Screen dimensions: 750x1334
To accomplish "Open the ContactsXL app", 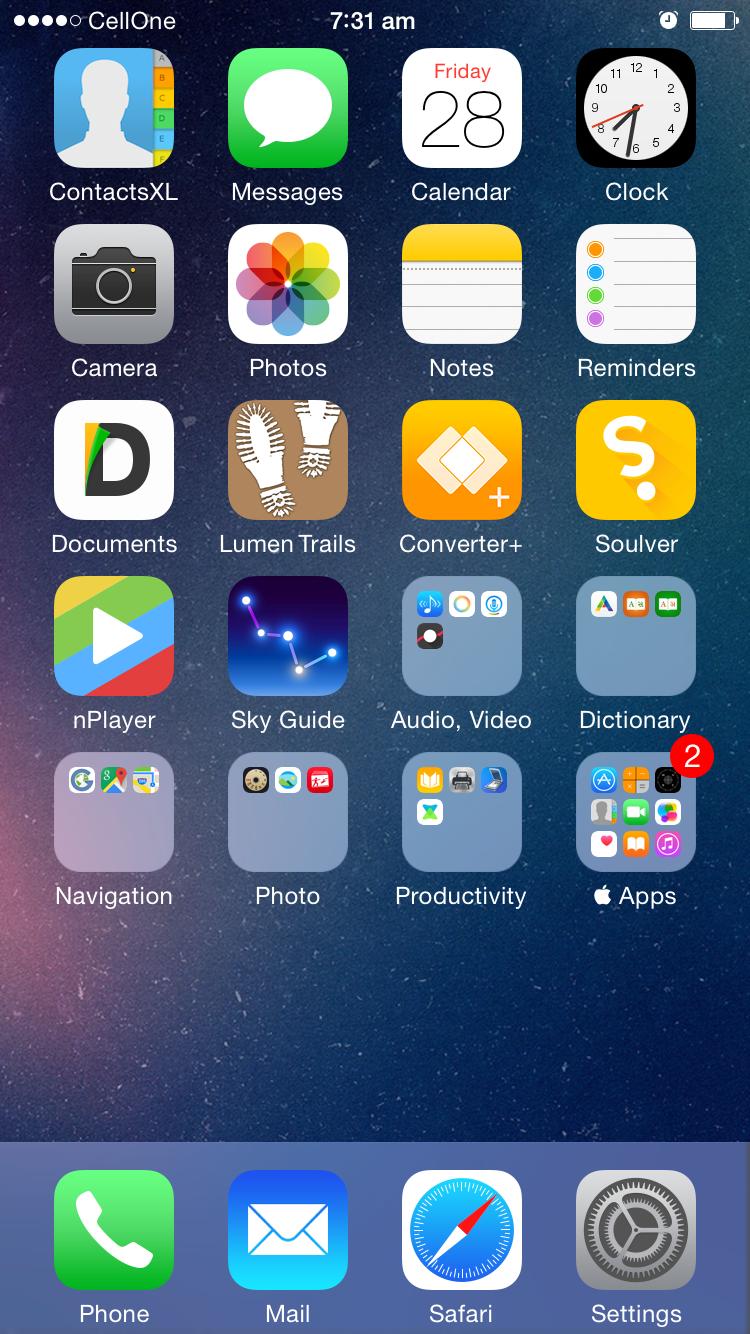I will pos(114,108).
